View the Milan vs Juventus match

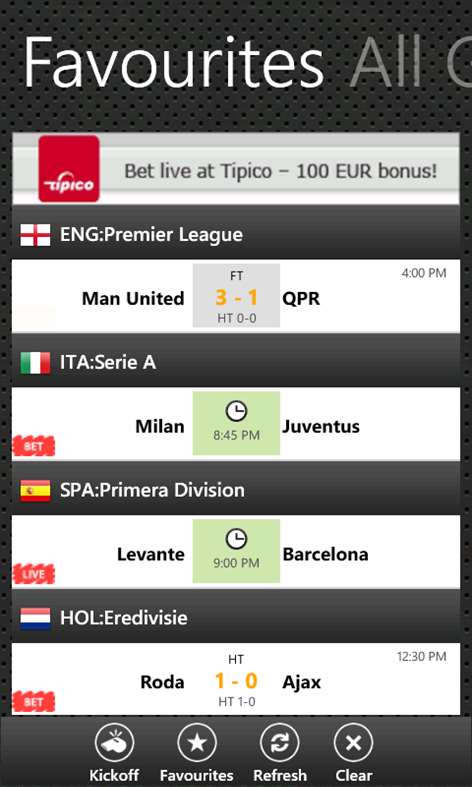point(235,424)
